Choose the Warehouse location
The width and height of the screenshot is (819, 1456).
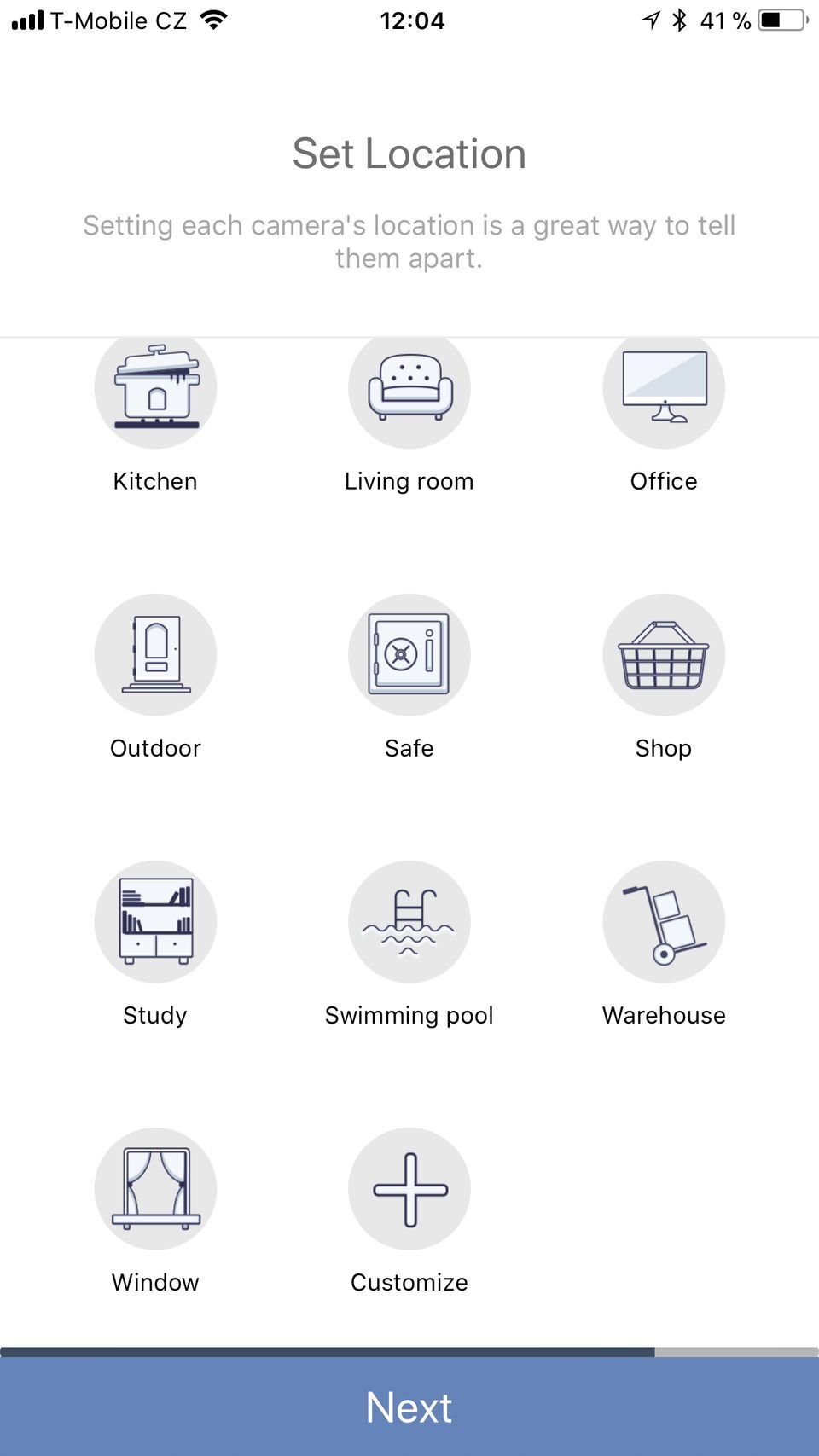tap(664, 922)
